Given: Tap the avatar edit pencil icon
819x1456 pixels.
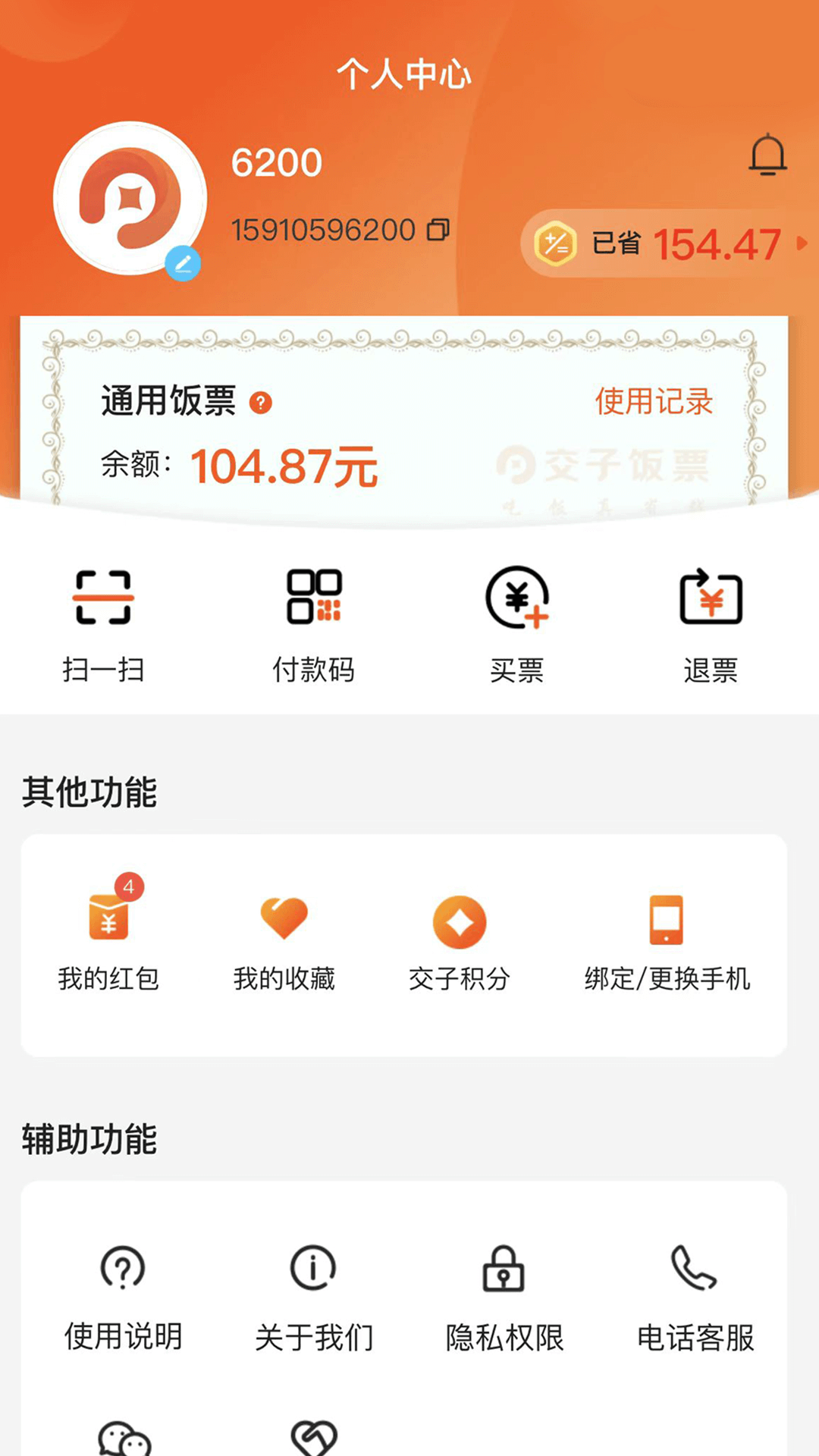Looking at the screenshot, I should 182,264.
